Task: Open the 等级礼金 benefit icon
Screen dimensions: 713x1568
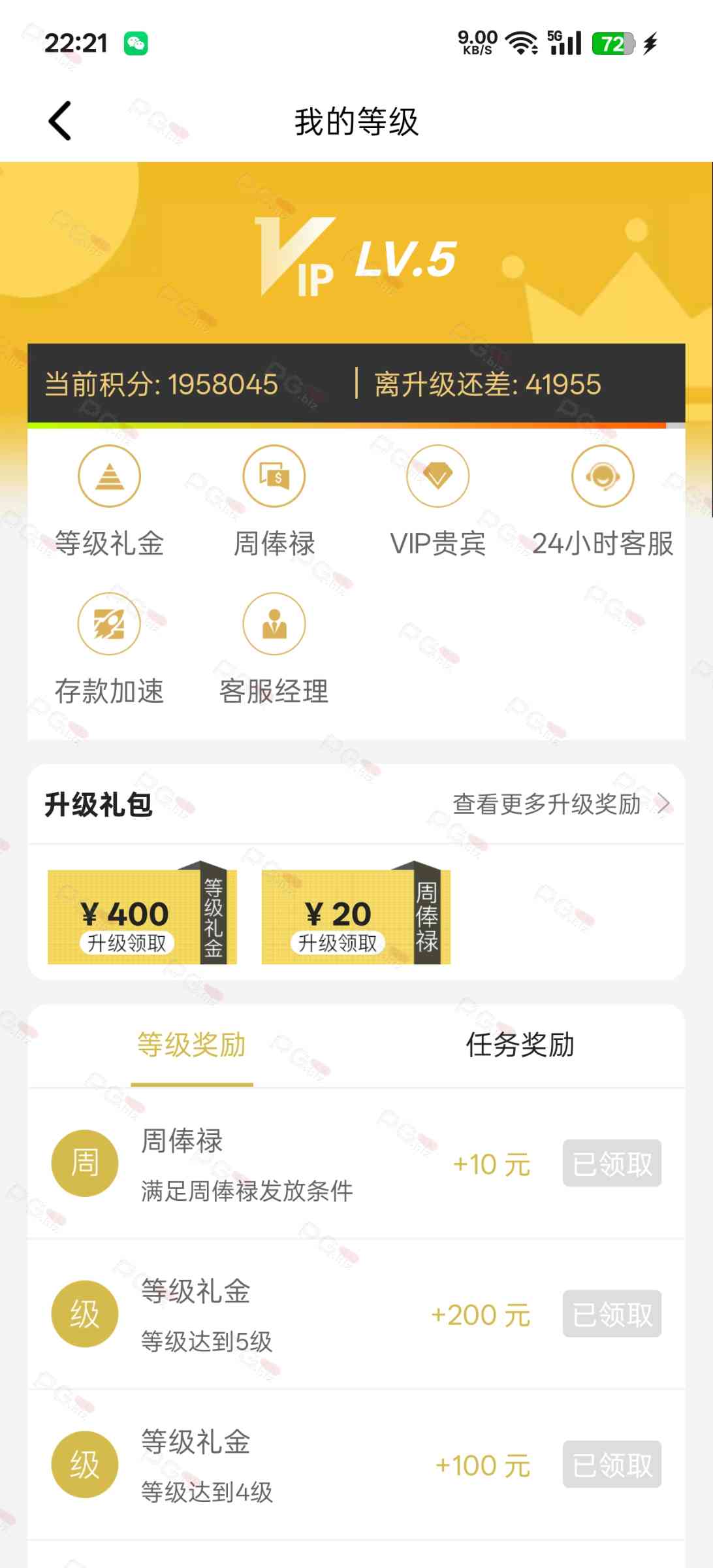Action: (x=109, y=477)
